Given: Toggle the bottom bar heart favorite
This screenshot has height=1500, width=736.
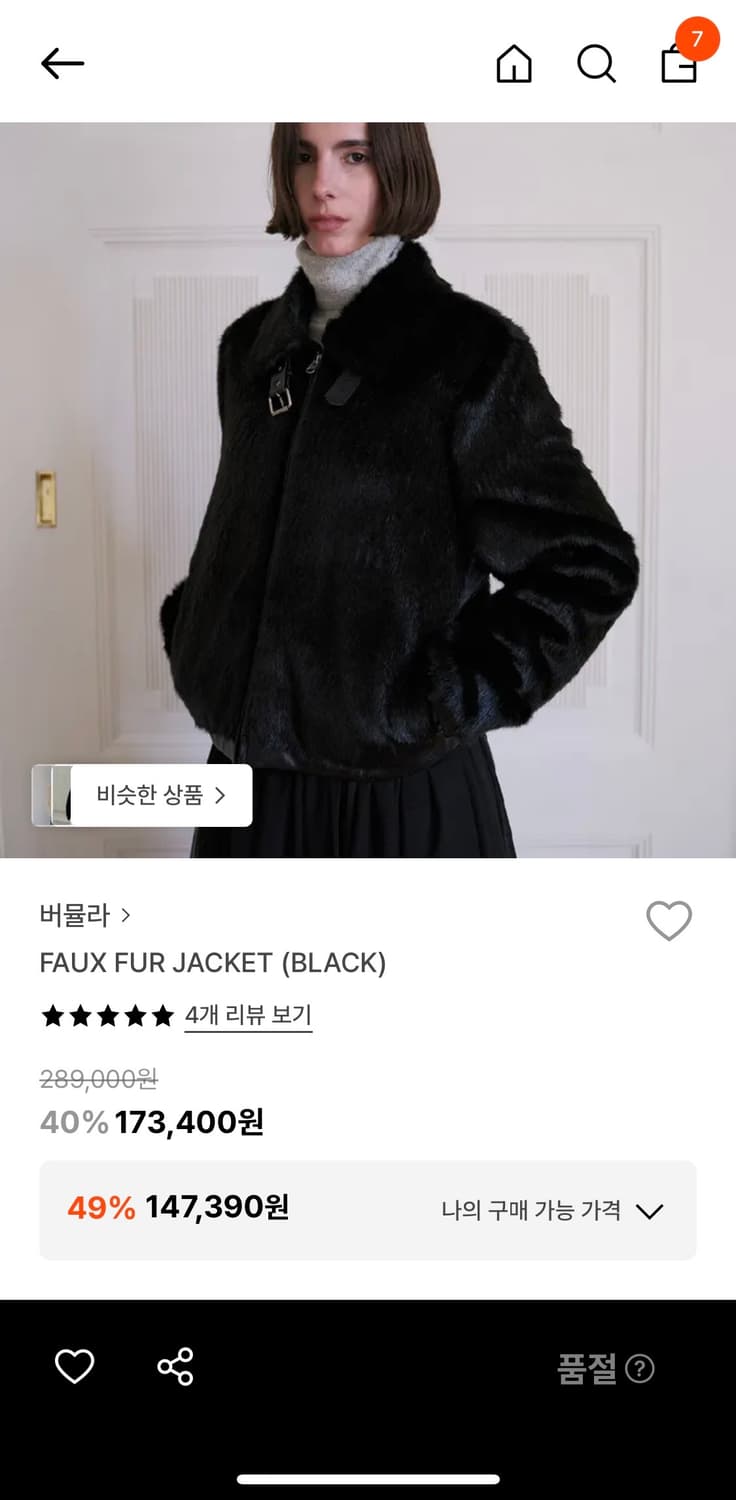Looking at the screenshot, I should [x=74, y=1368].
